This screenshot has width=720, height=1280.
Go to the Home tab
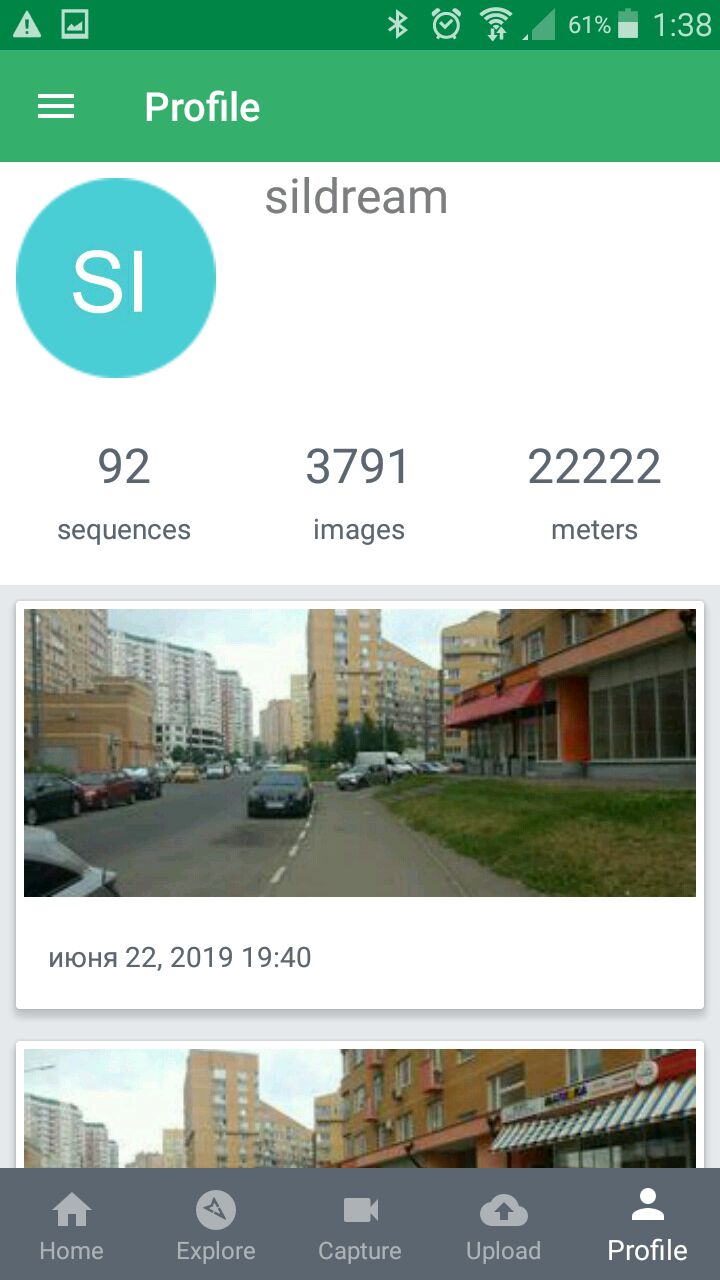[x=72, y=1225]
